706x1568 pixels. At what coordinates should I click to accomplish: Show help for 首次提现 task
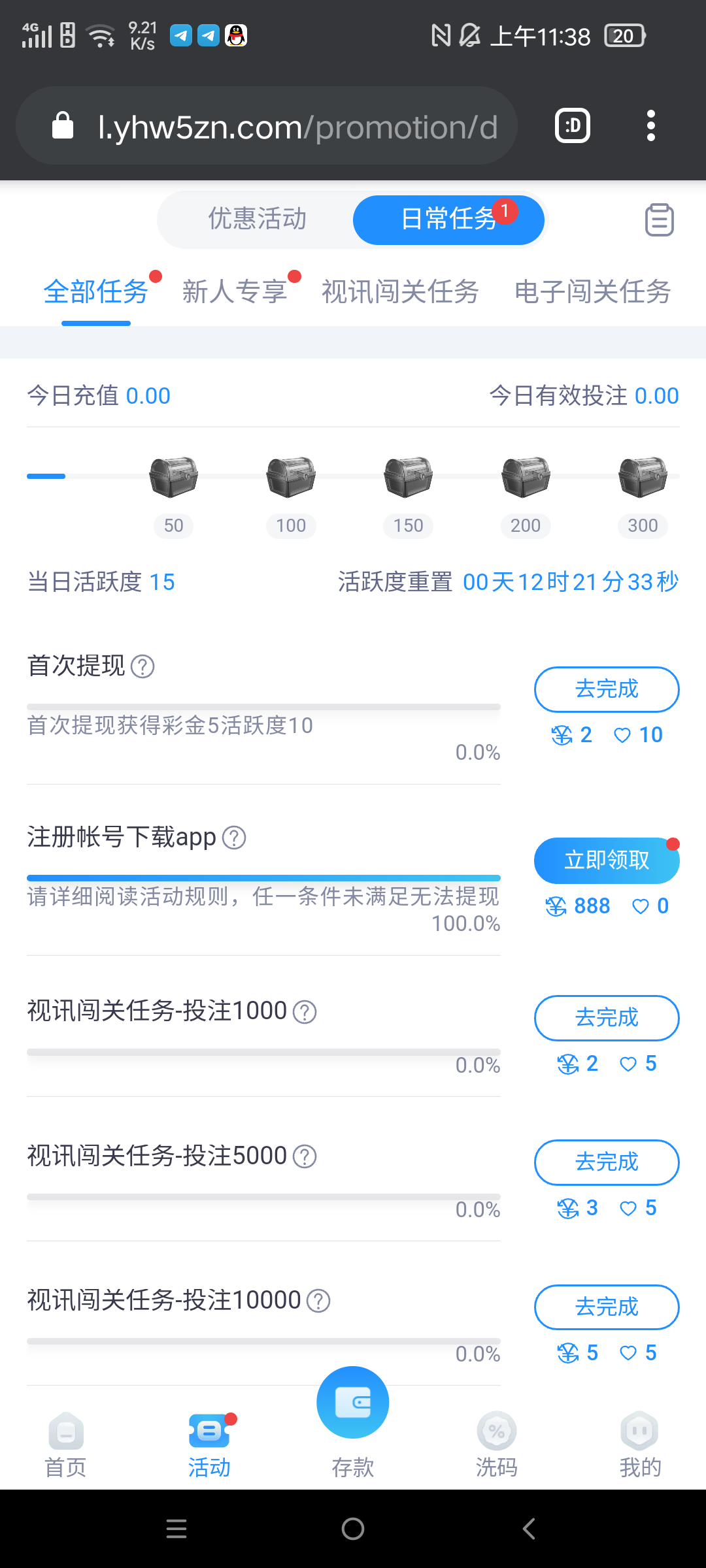(x=143, y=666)
